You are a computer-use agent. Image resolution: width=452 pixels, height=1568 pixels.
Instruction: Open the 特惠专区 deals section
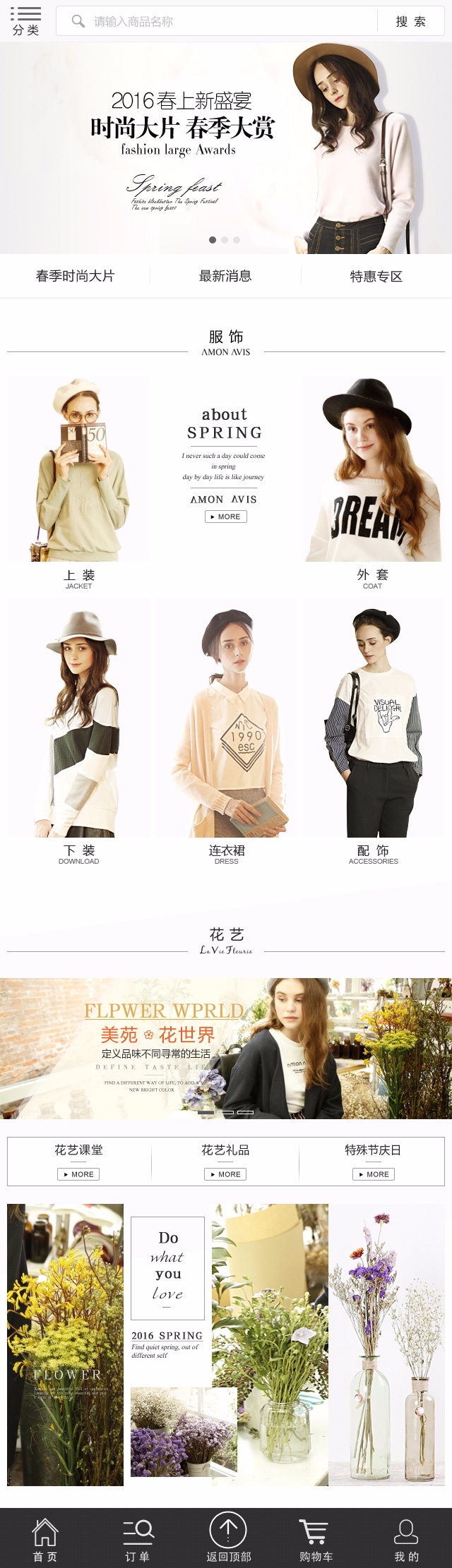[x=376, y=276]
